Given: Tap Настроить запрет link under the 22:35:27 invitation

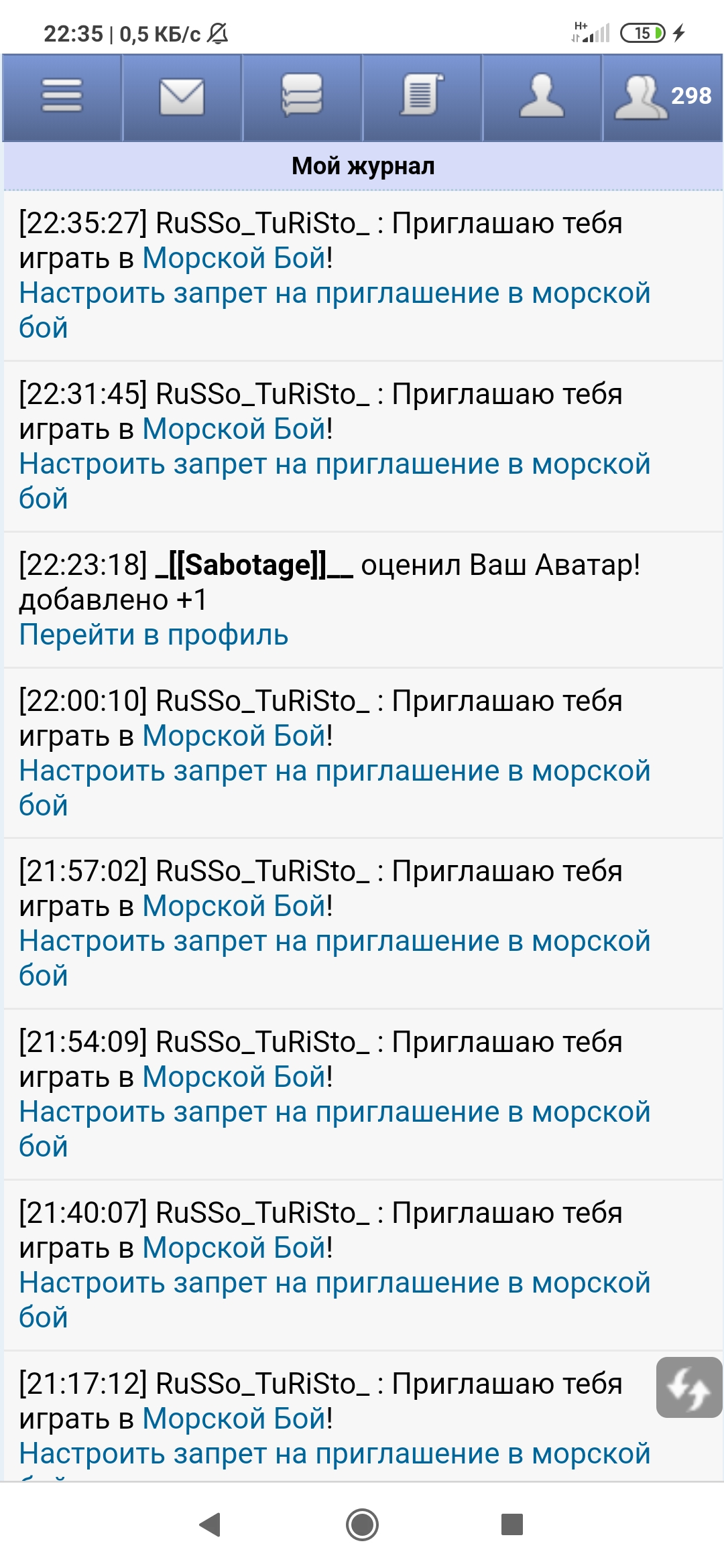Looking at the screenshot, I should click(x=334, y=293).
